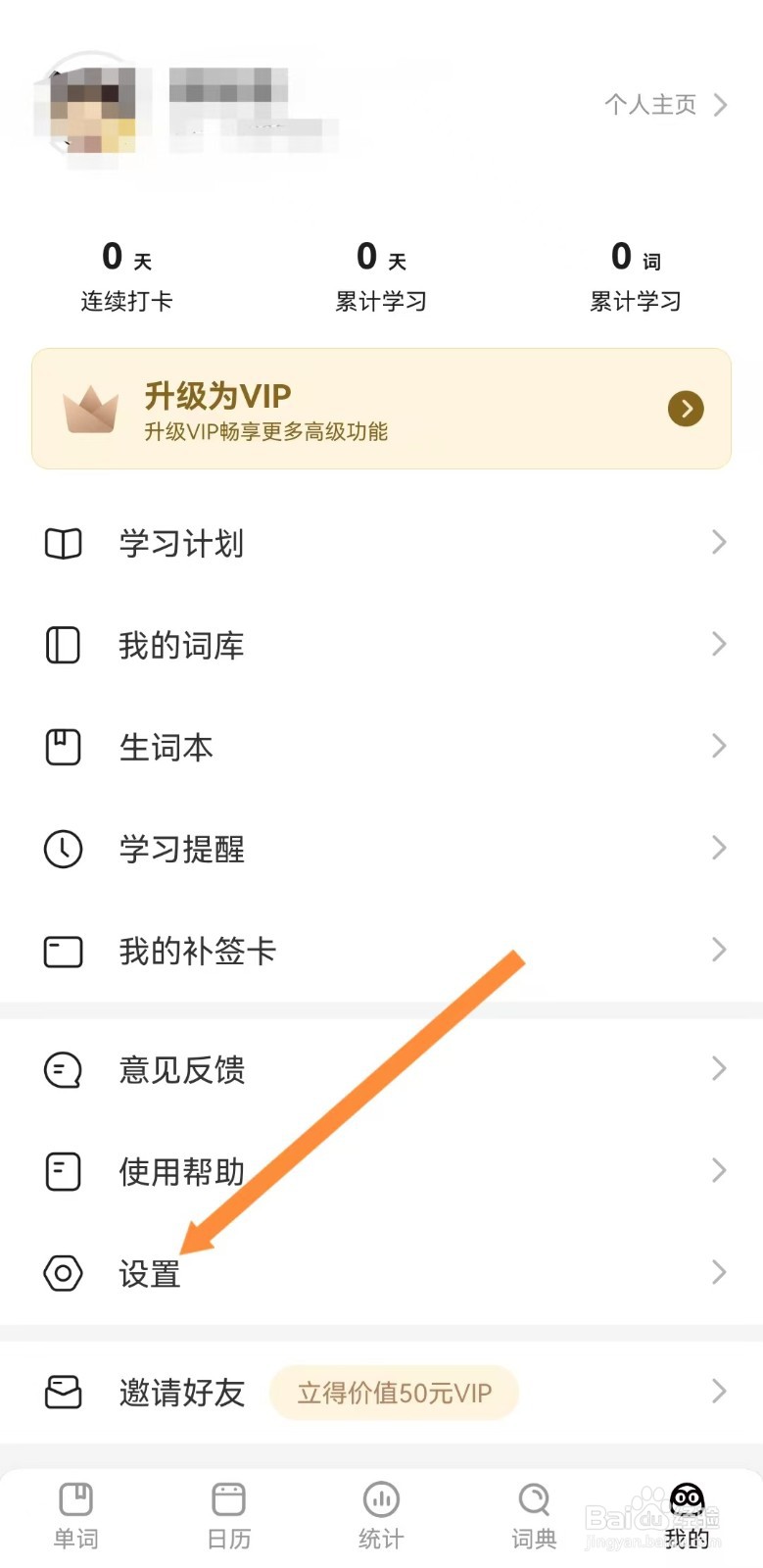763x1568 pixels.
Task: Open the 使用帮助 help document icon
Action: pos(62,1171)
